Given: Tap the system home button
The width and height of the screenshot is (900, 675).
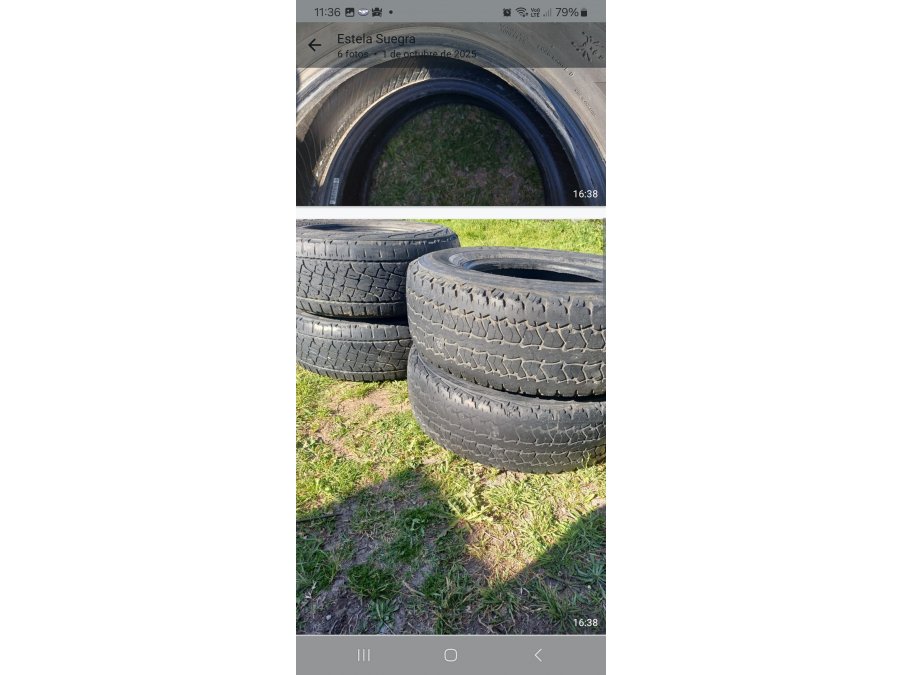Looking at the screenshot, I should (x=450, y=655).
